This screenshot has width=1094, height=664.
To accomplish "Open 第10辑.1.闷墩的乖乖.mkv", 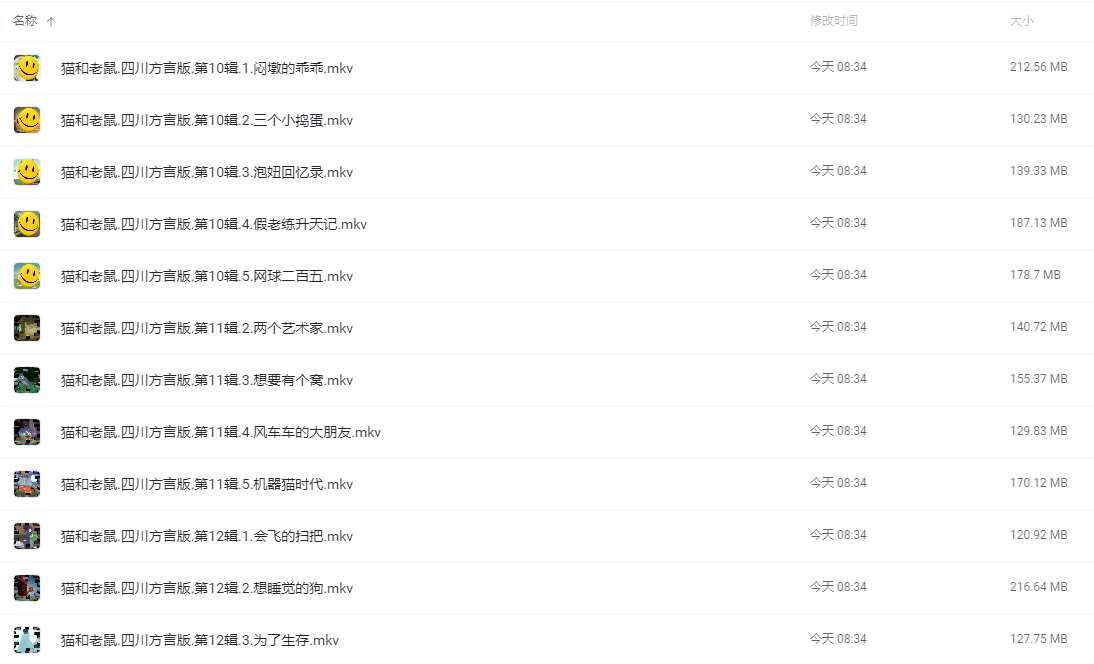I will [x=206, y=68].
